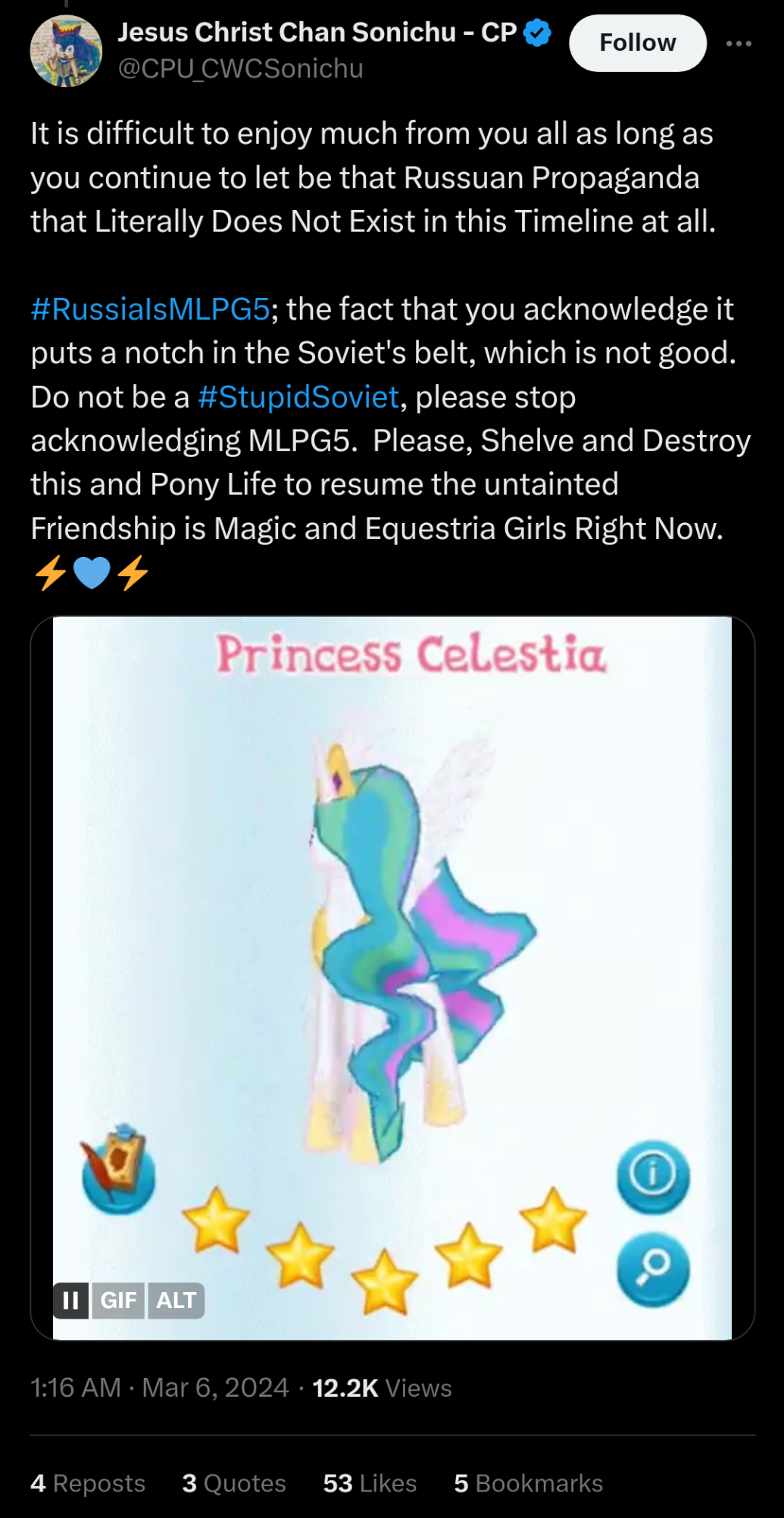Screen dimensions: 784x1518
Task: Show the GIF's ALT description
Action: [x=176, y=1300]
